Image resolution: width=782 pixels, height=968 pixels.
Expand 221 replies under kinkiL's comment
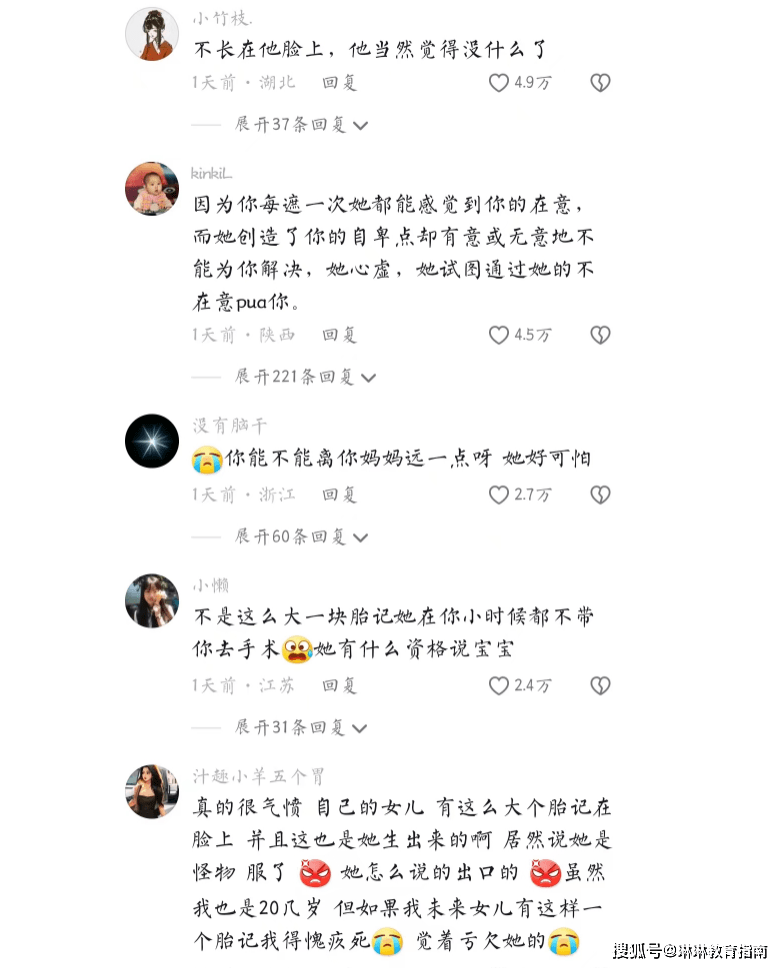click(x=305, y=377)
